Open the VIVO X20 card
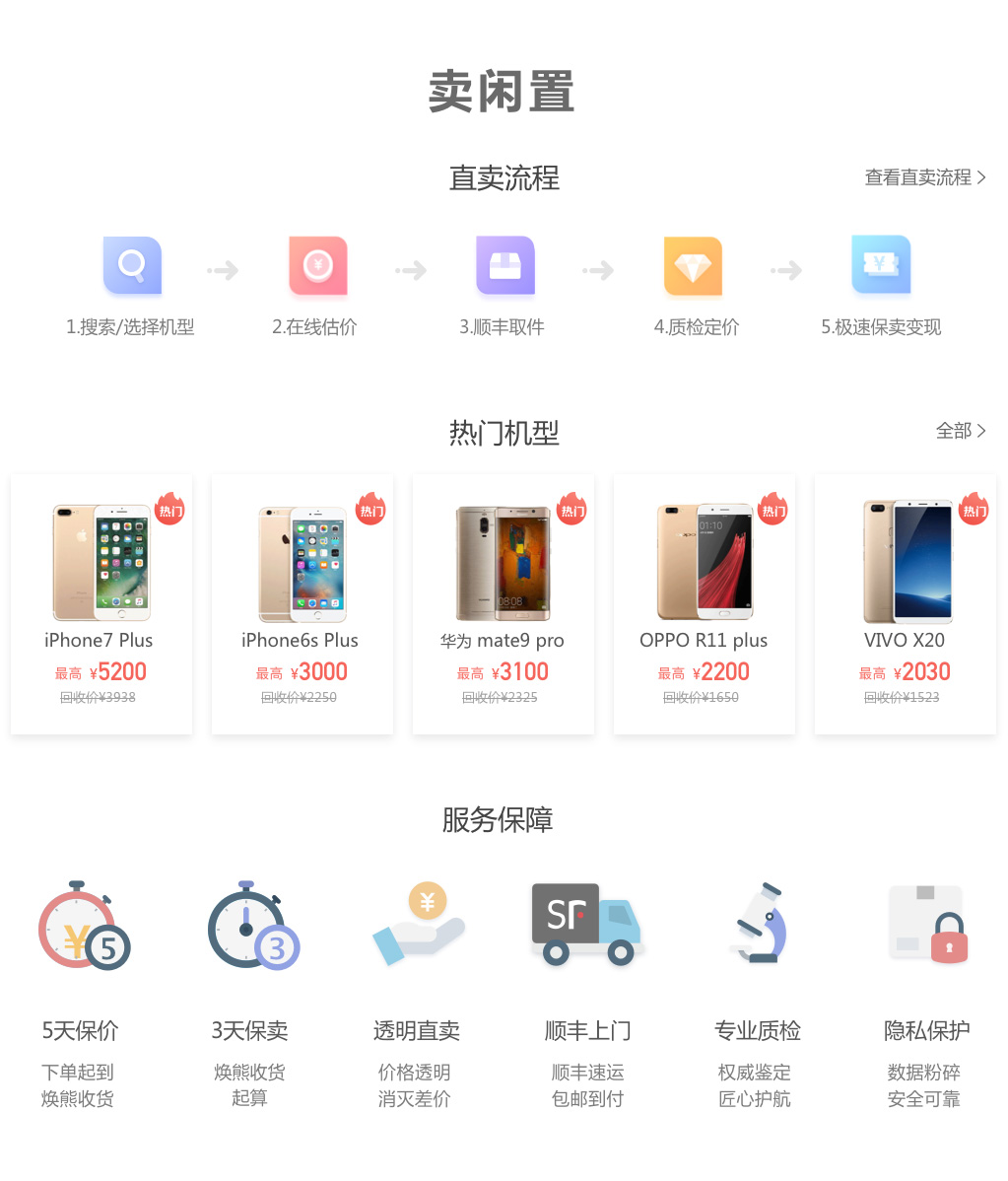Viewport: 1008px width, 1181px height. point(906,603)
